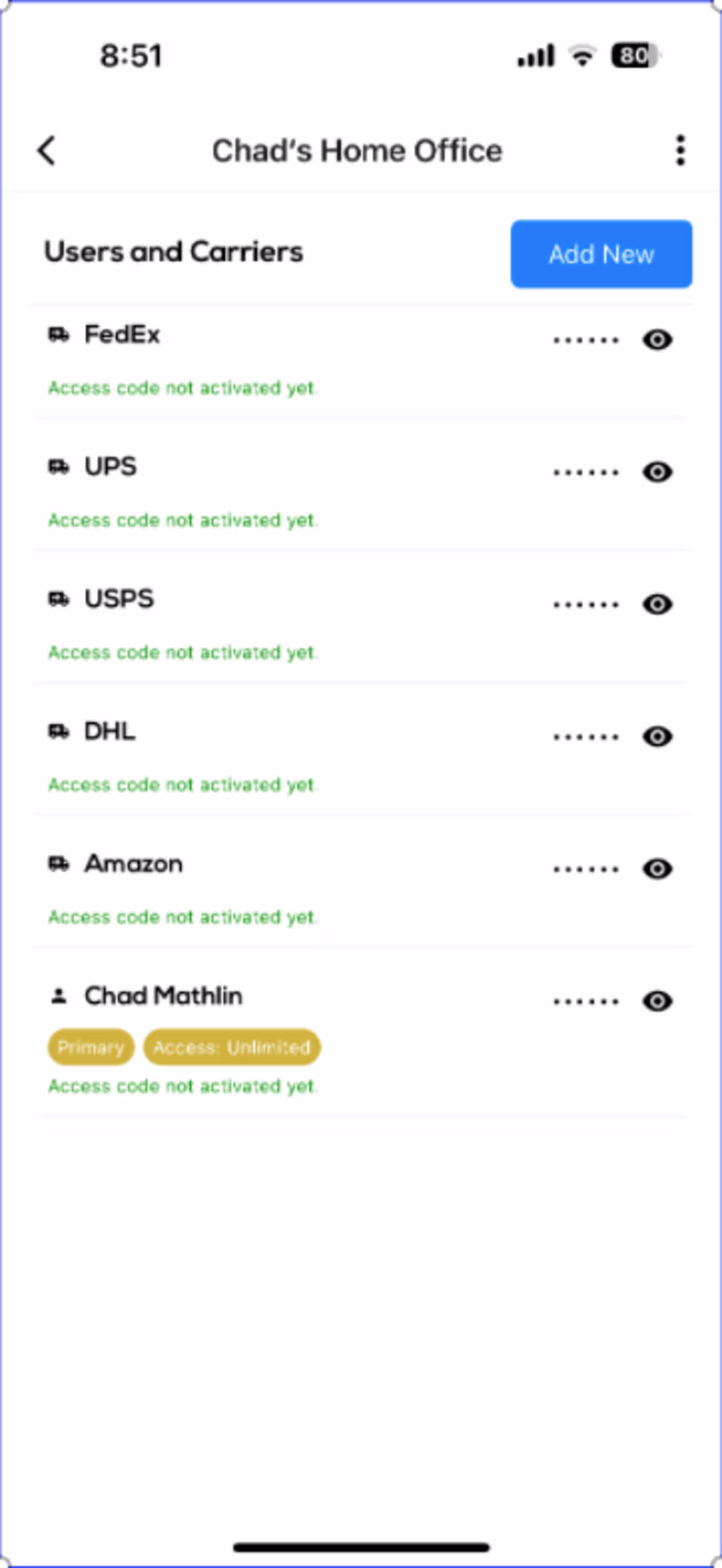
Task: Click the Wi-Fi status bar icon
Action: pos(582,56)
